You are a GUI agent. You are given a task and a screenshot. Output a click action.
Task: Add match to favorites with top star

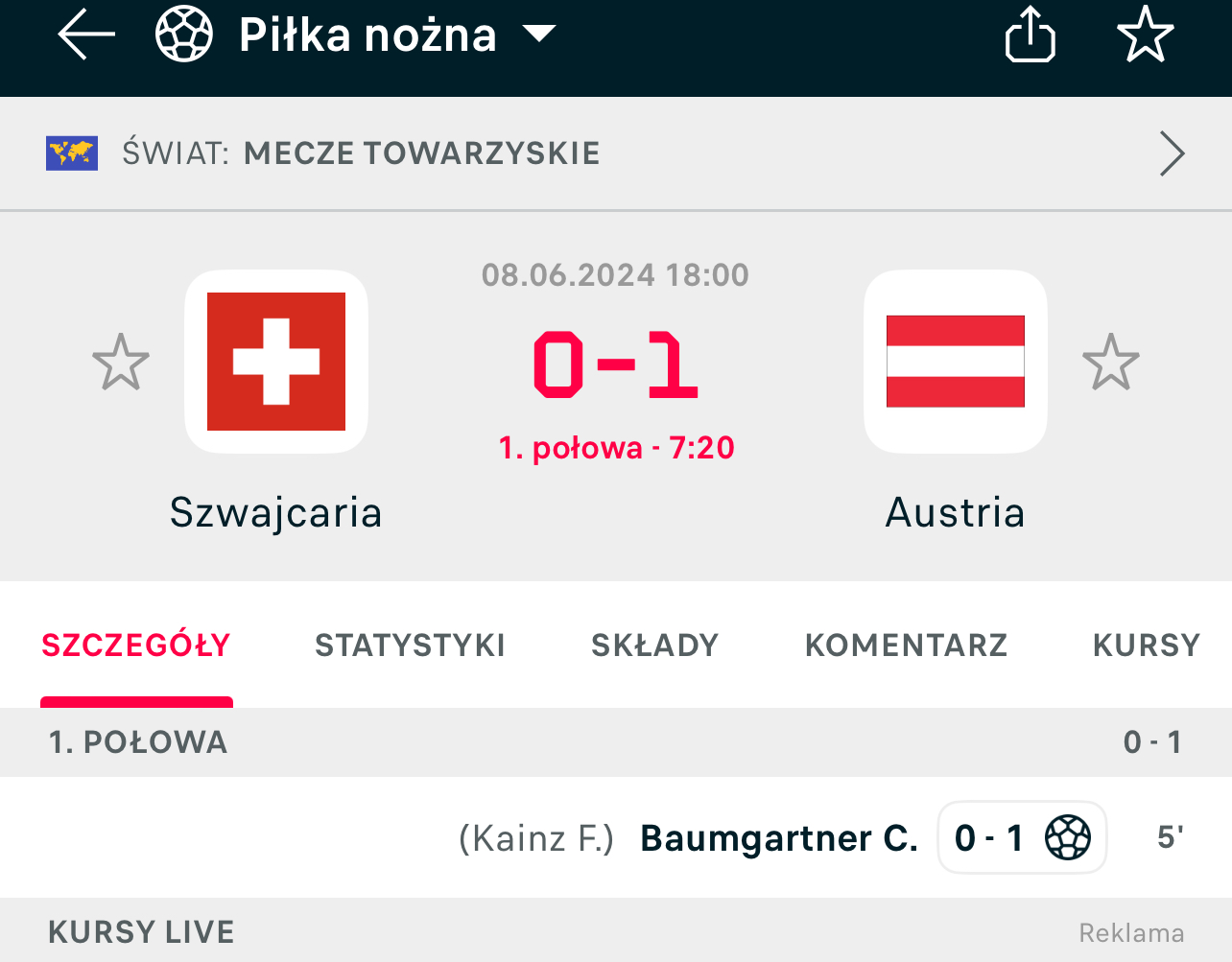(1146, 35)
